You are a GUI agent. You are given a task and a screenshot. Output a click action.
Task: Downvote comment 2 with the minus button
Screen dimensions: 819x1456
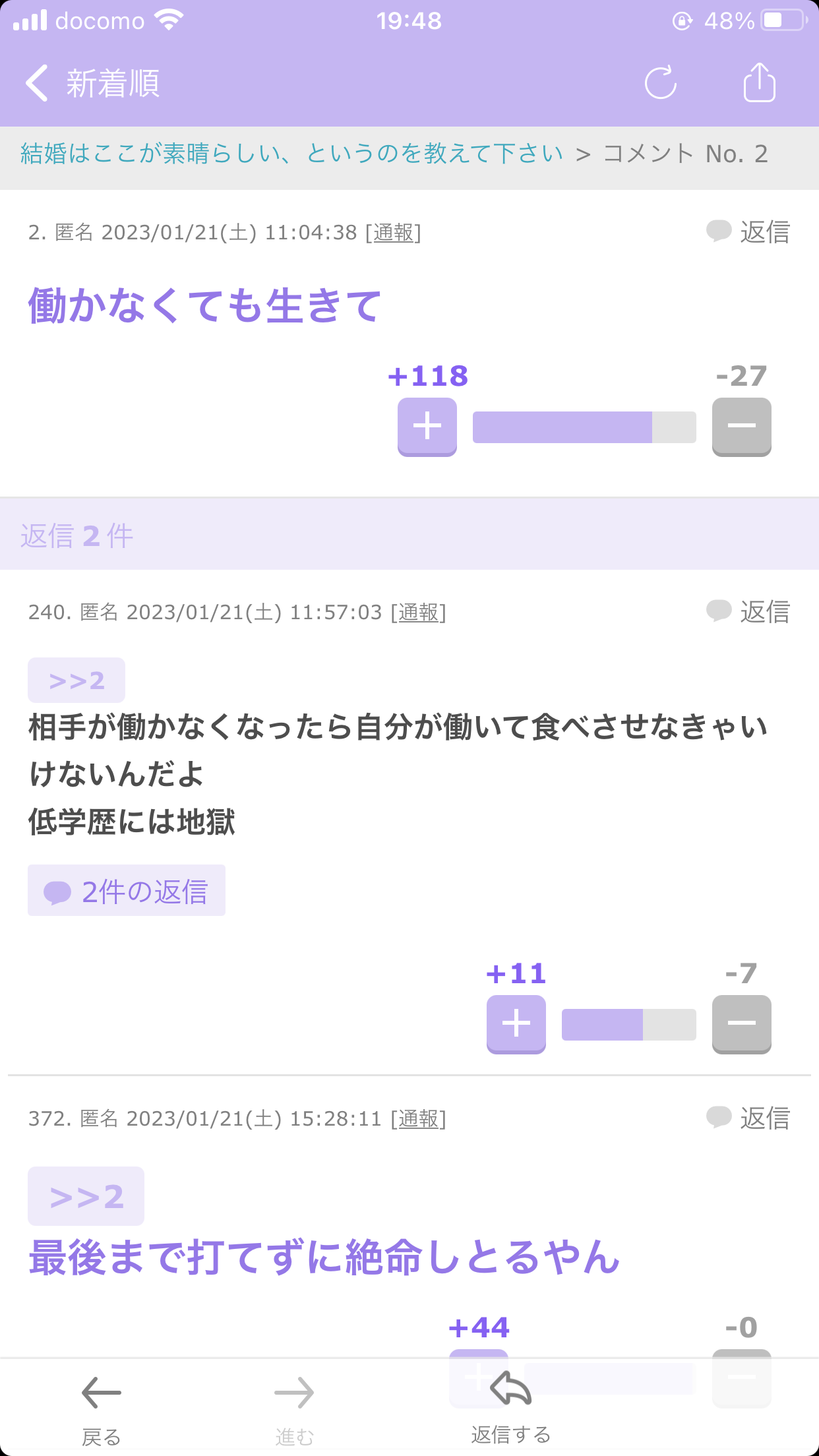742,426
